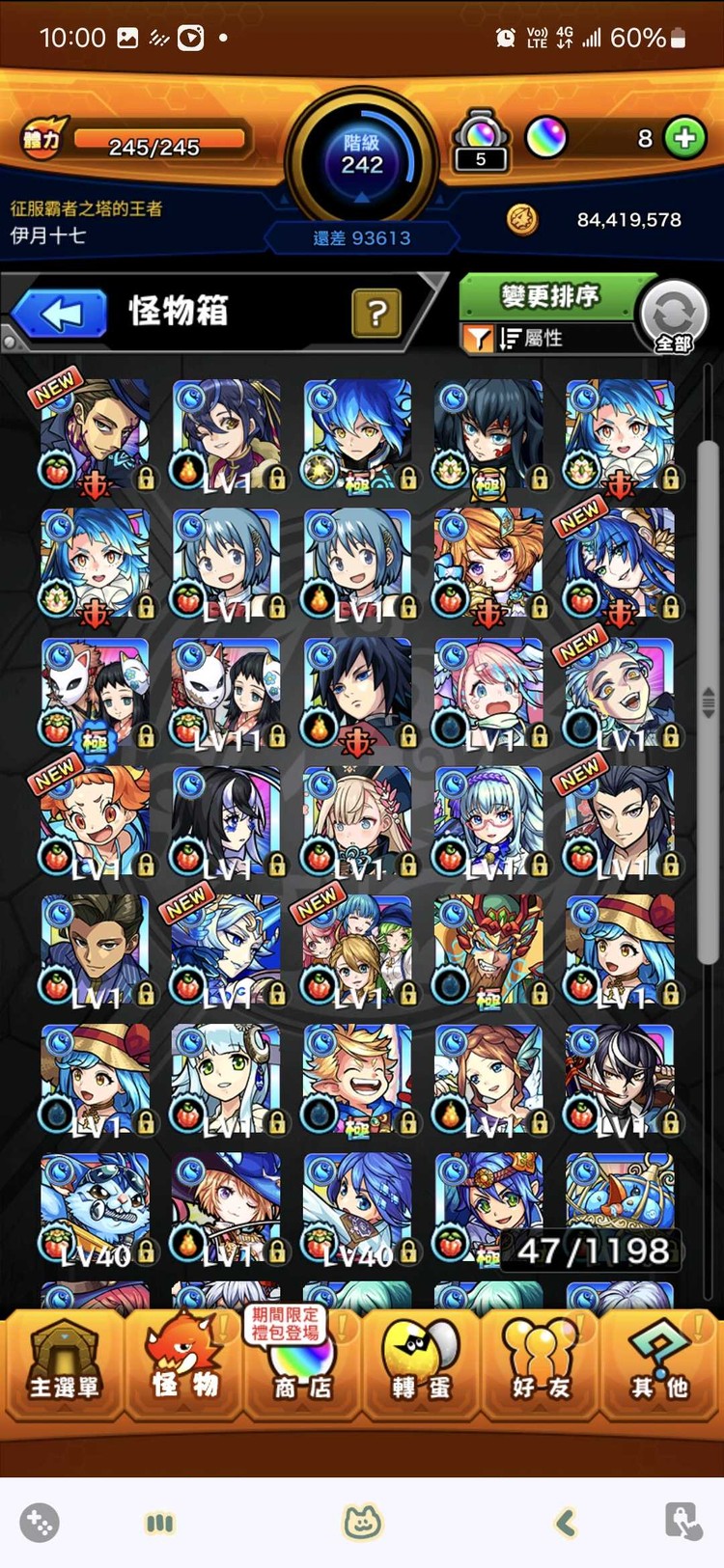The width and height of the screenshot is (724, 1568).
Task: Add more orbs with the green plus
Action: (685, 138)
